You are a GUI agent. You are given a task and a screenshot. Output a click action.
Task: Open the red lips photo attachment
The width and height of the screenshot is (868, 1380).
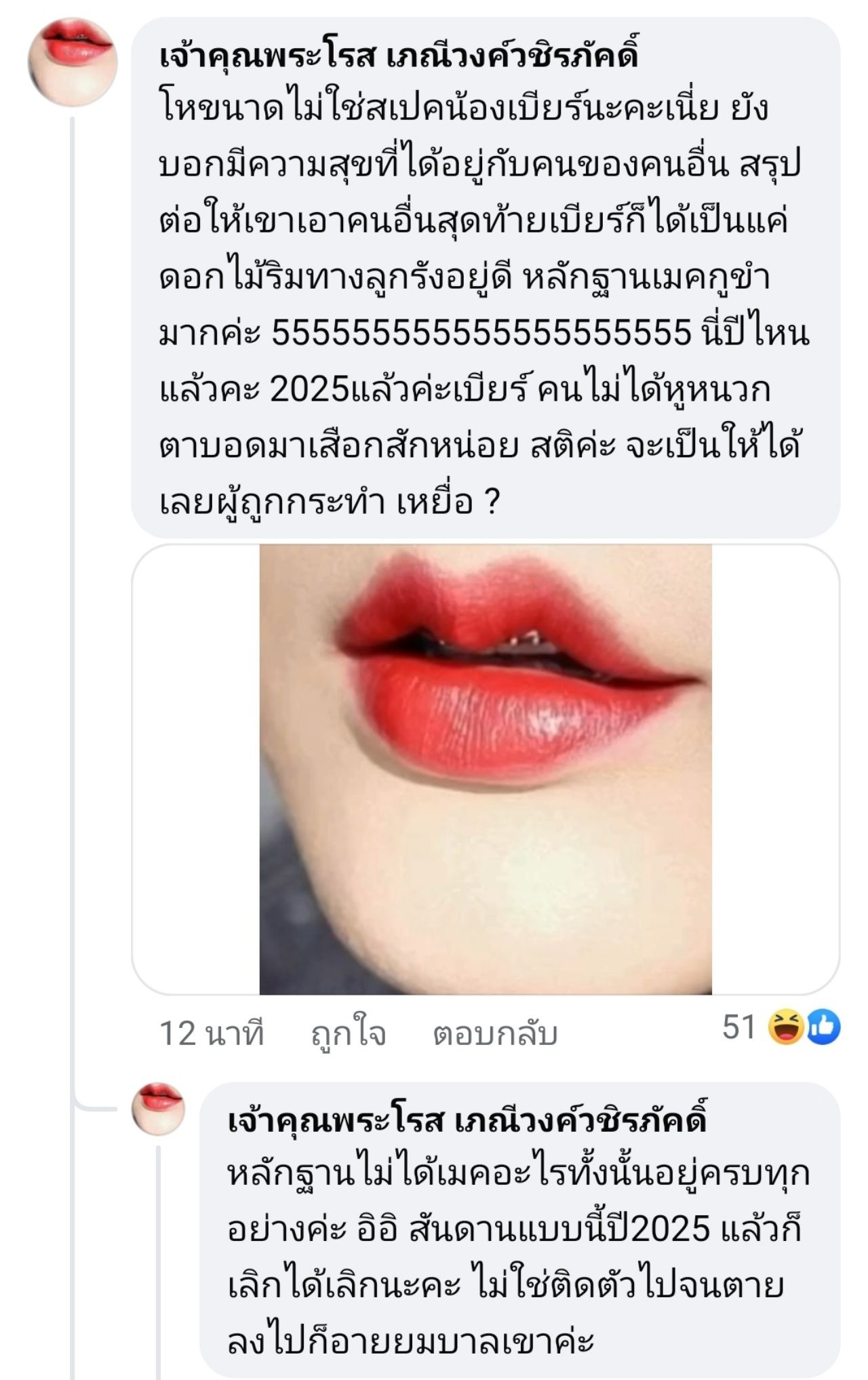click(486, 769)
